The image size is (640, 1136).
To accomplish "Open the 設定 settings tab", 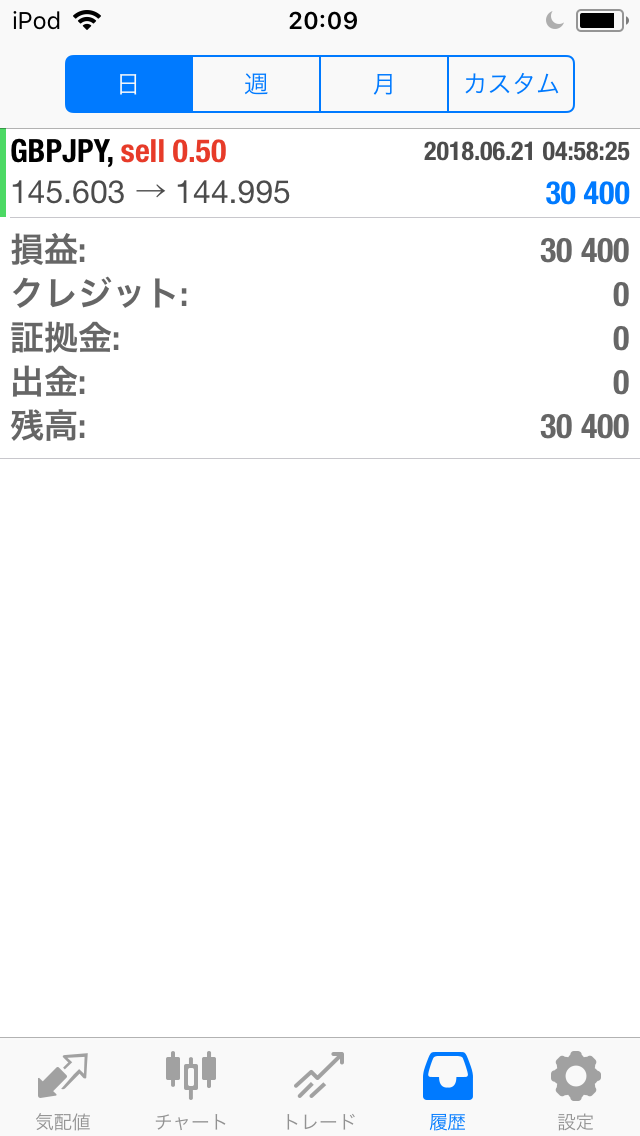I will point(575,1089).
